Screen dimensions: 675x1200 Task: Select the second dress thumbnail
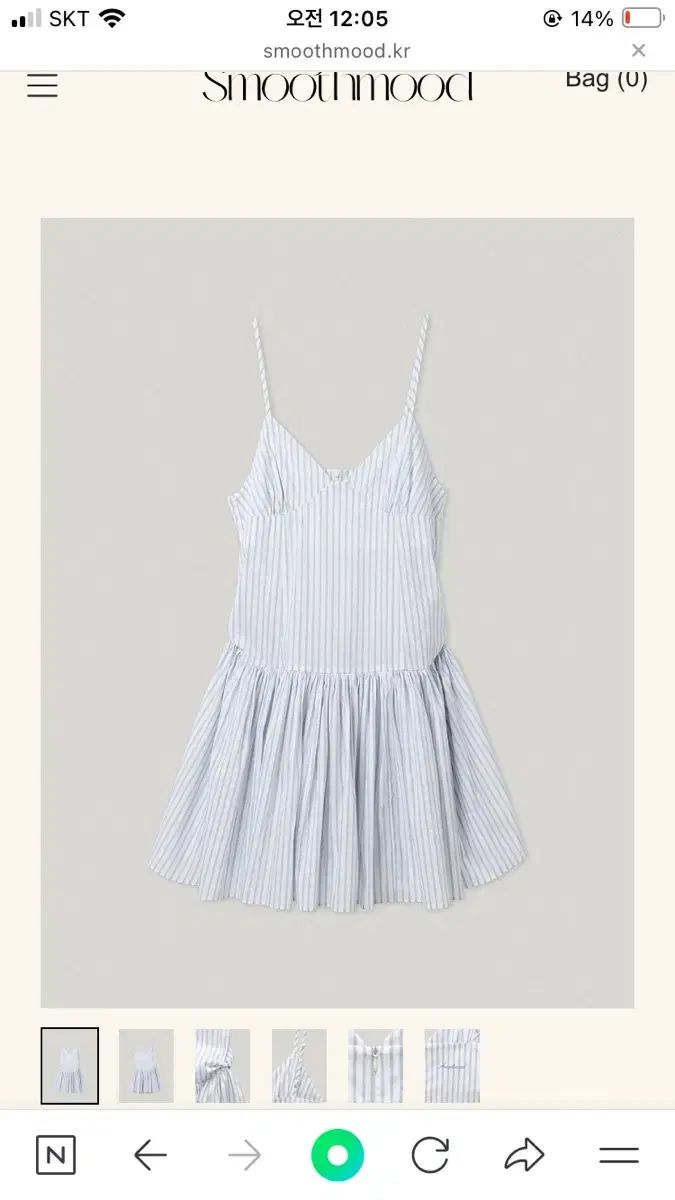(x=146, y=1066)
